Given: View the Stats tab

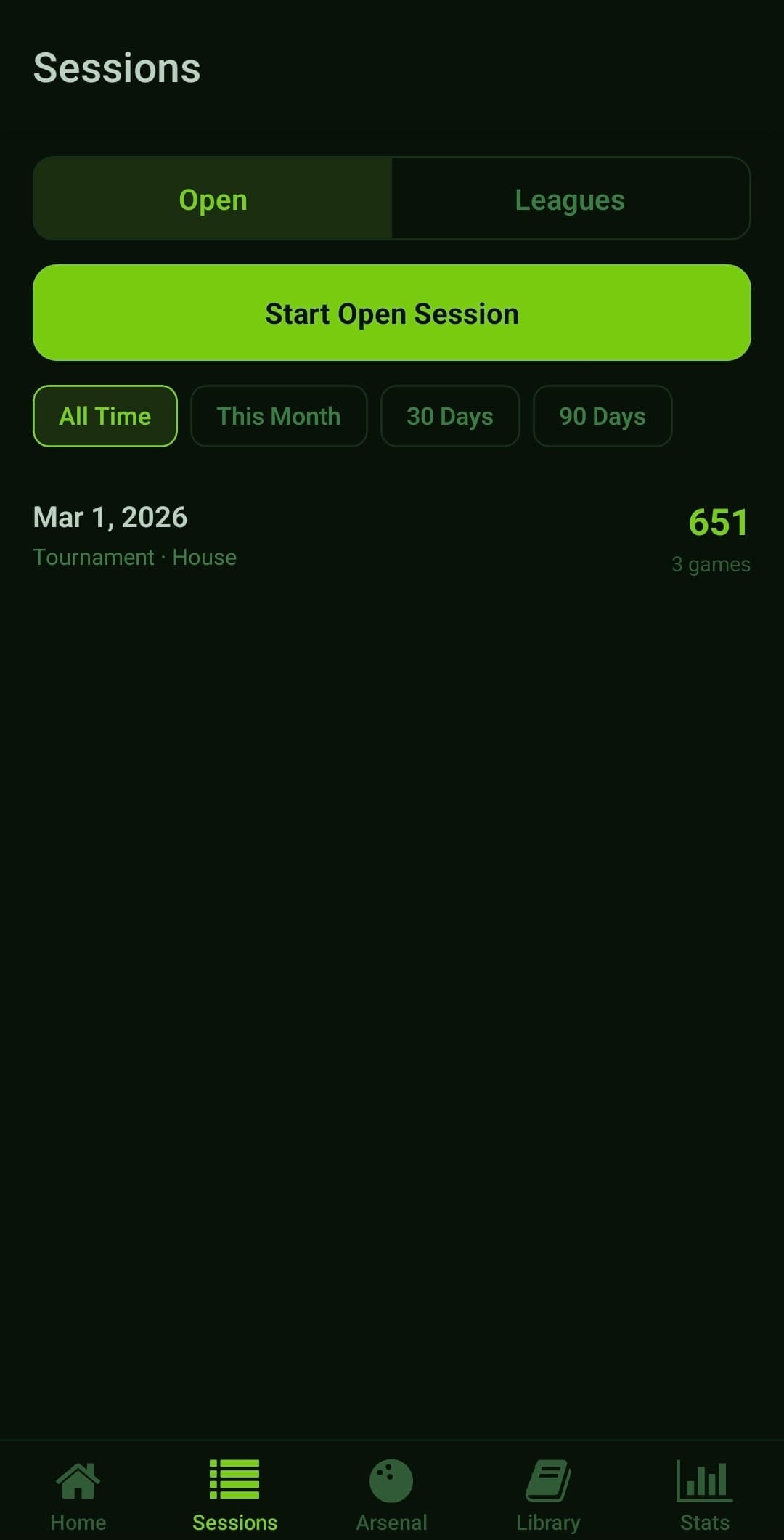Looking at the screenshot, I should [704, 1494].
